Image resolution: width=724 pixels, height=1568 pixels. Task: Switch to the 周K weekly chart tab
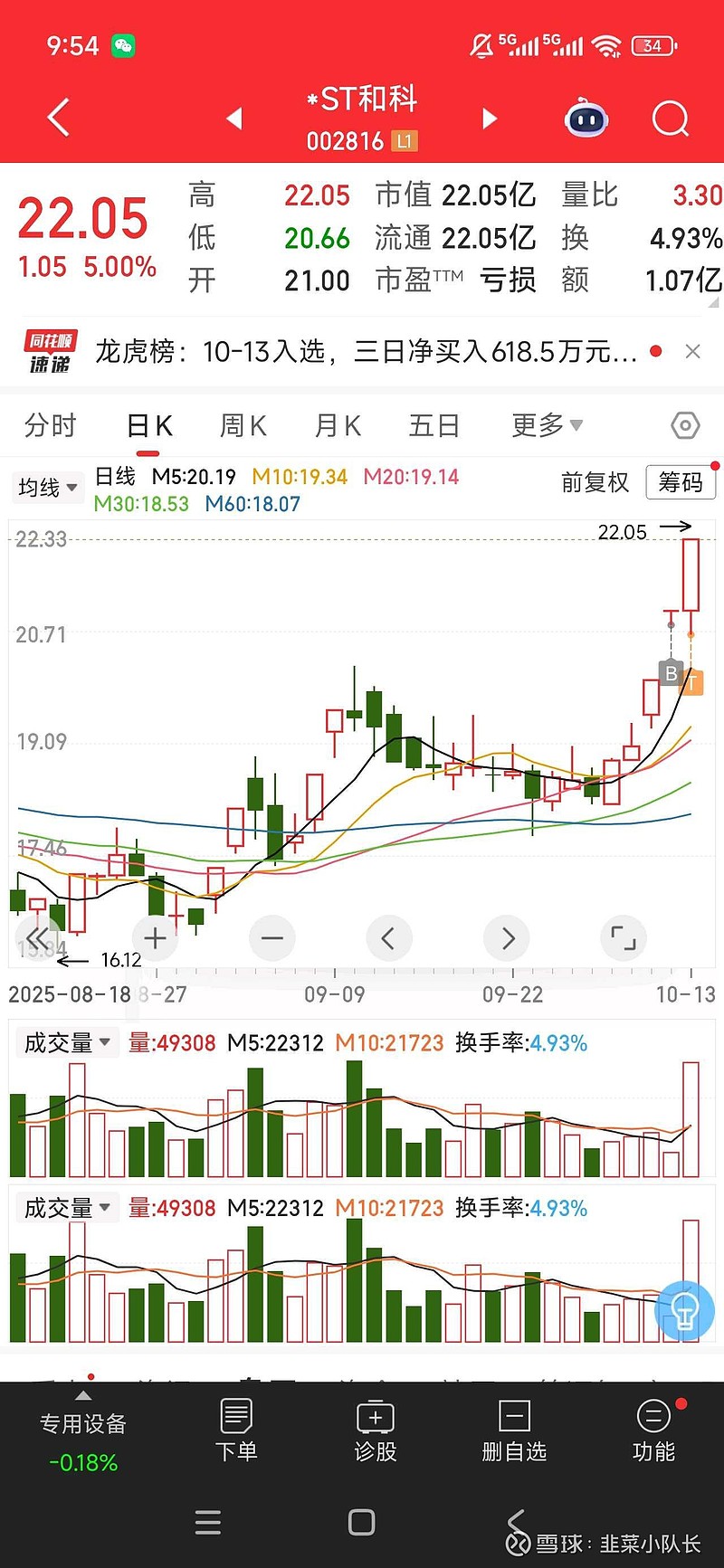coord(242,424)
